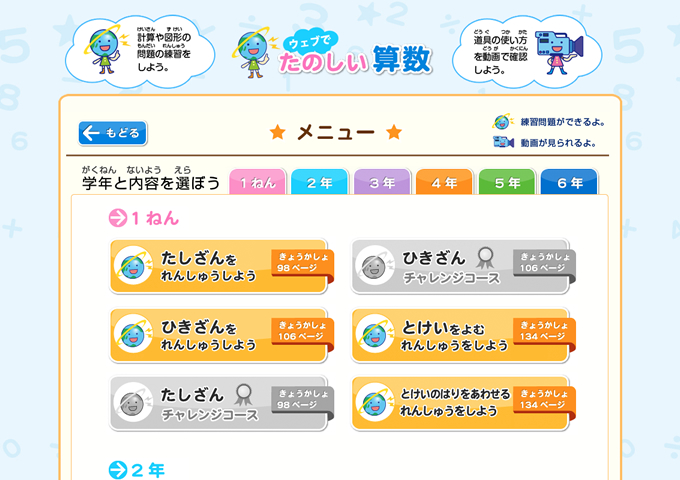Screen dimensions: 680x480
Task: Switch to the 1ねん grade tab
Action: 258,183
